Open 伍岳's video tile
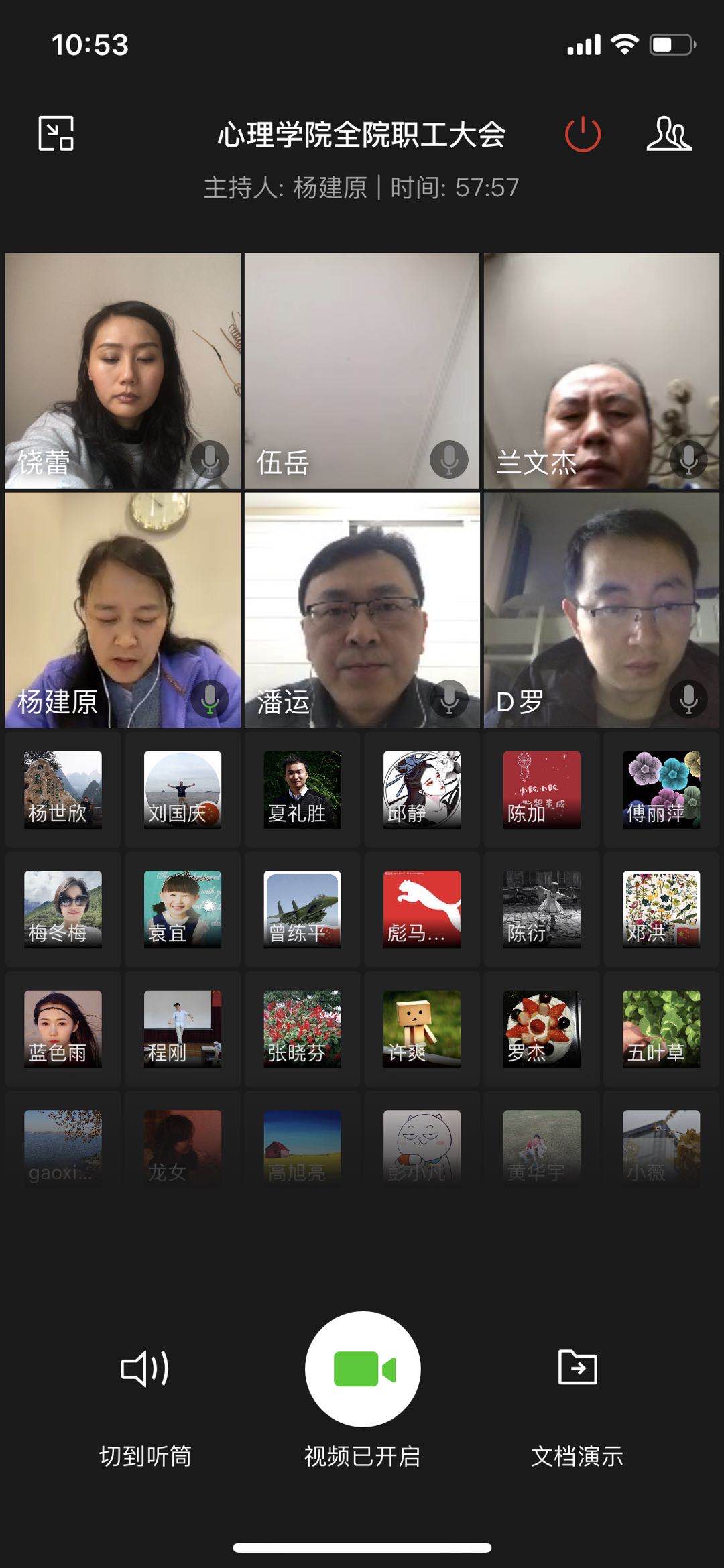This screenshot has height=1568, width=724. point(362,370)
